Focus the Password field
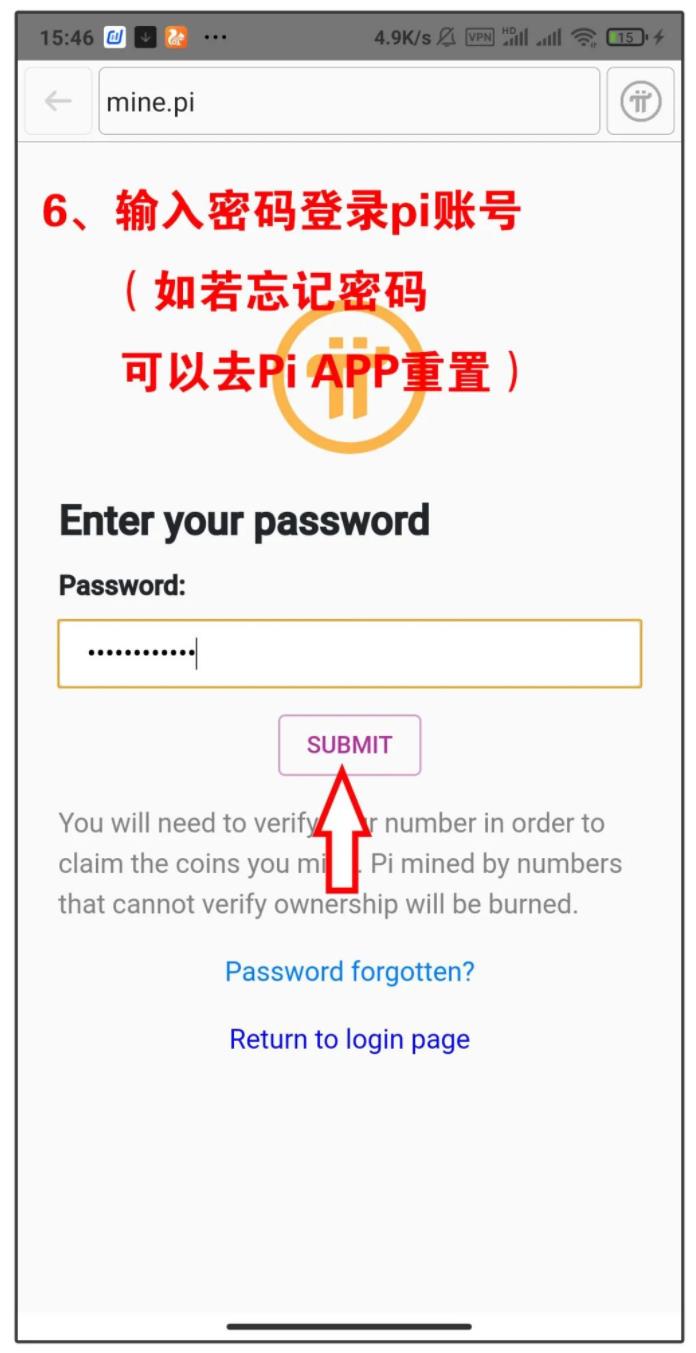Viewport: 696px width, 1353px height. 349,654
